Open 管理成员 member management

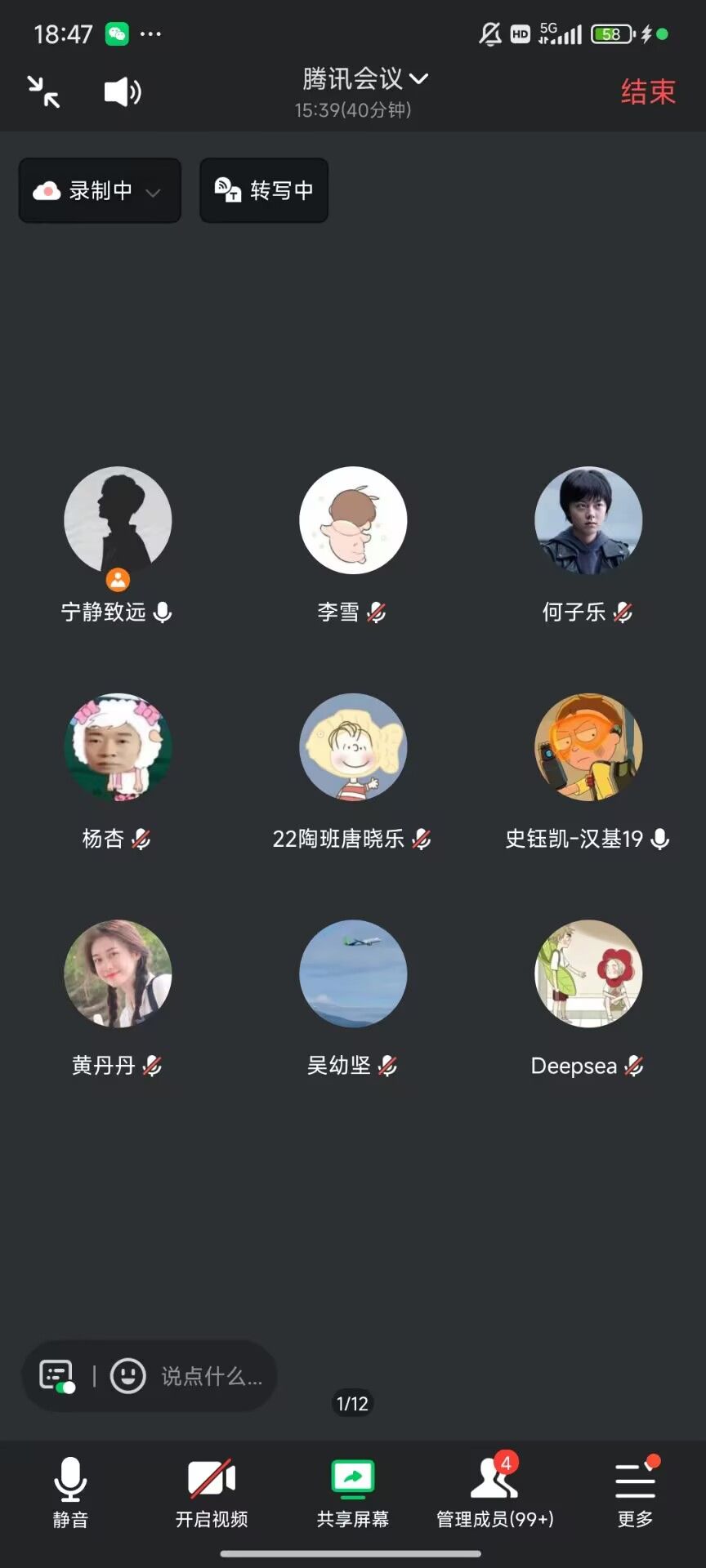click(x=494, y=1492)
